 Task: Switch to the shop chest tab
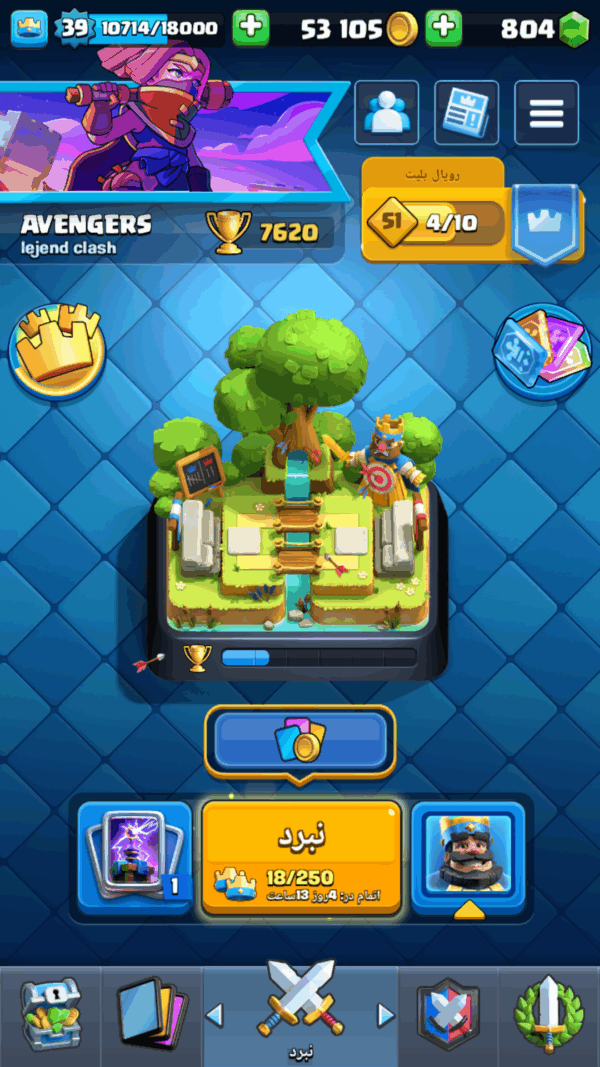click(50, 1016)
